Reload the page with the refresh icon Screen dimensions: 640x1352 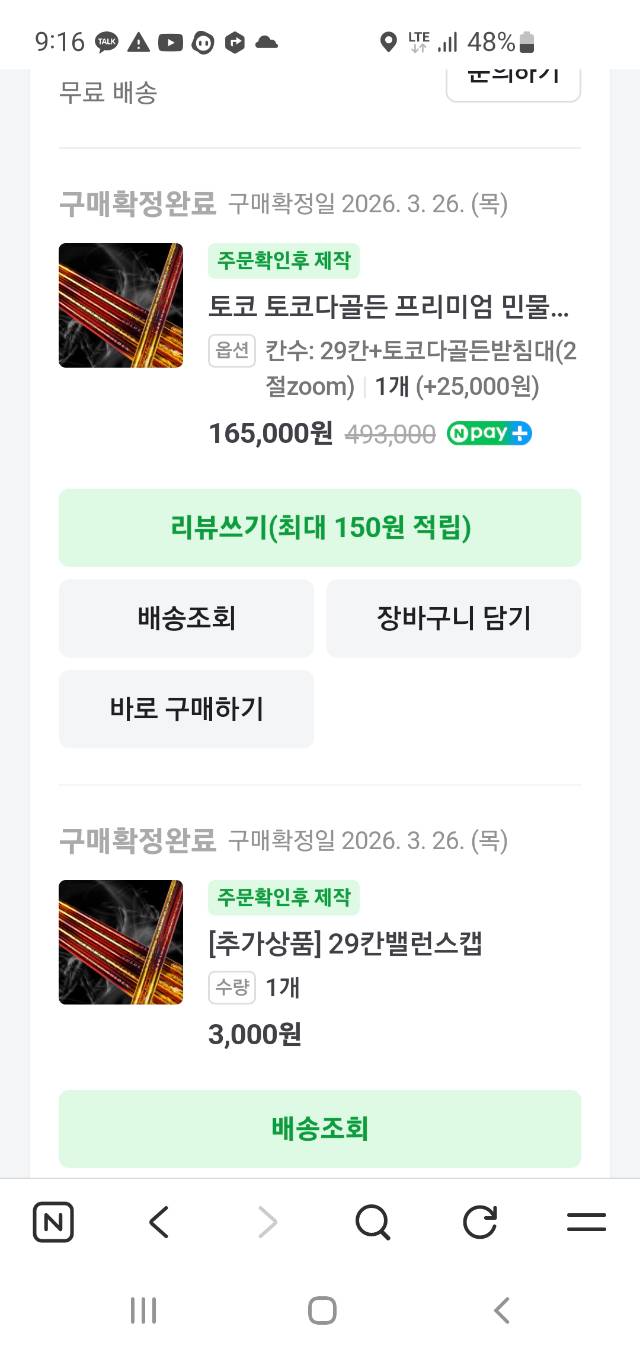click(480, 1222)
